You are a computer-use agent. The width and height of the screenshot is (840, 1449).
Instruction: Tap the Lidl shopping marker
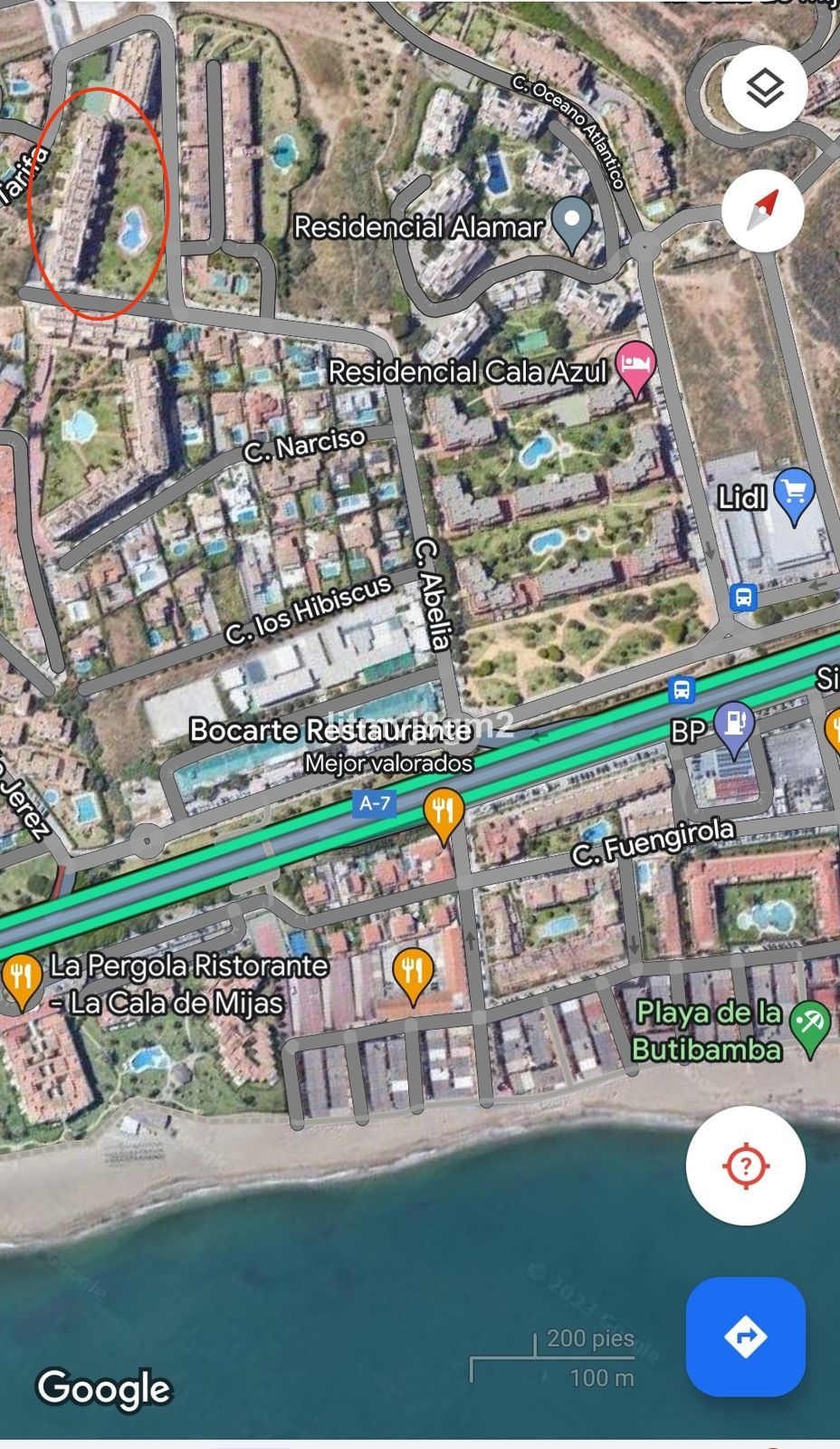tap(795, 494)
